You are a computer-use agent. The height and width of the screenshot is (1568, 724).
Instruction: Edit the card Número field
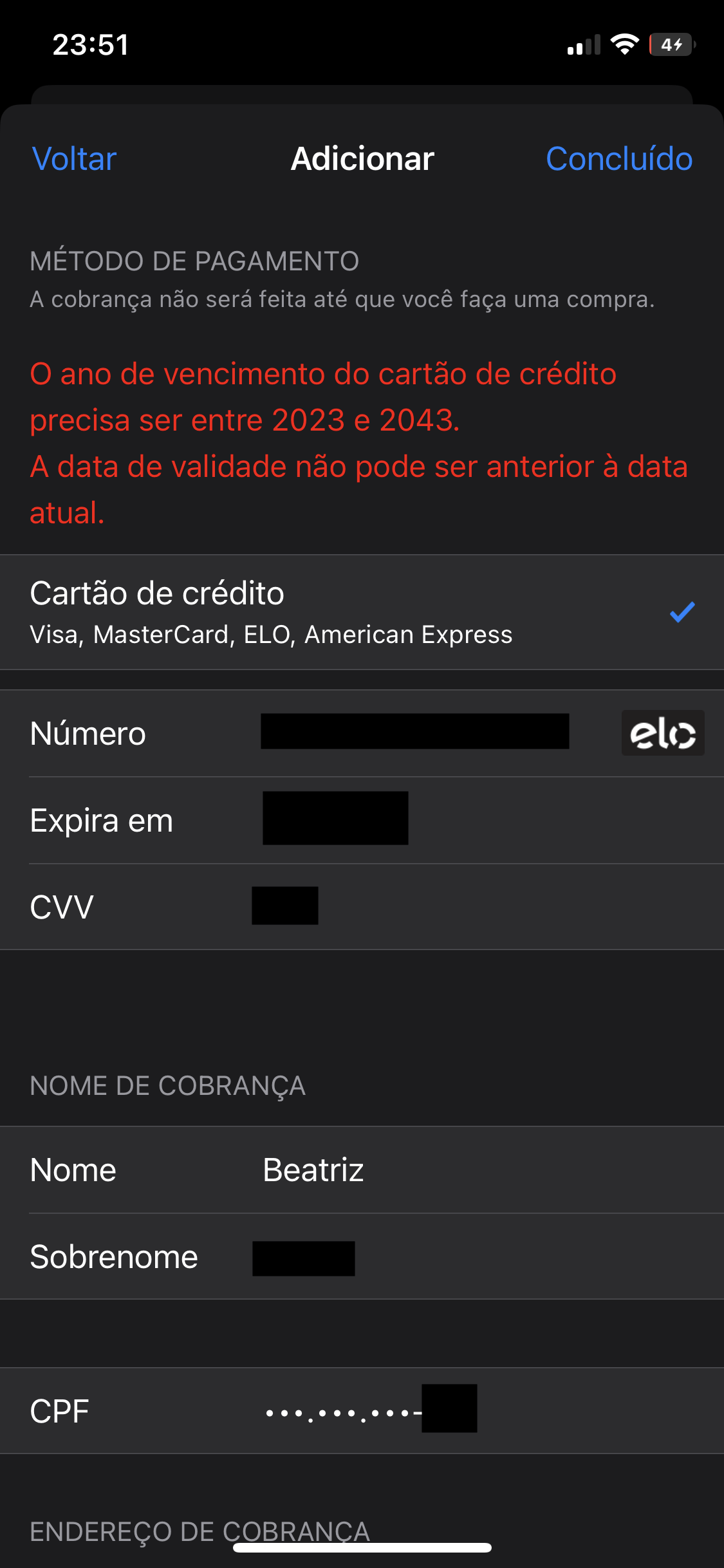click(414, 732)
